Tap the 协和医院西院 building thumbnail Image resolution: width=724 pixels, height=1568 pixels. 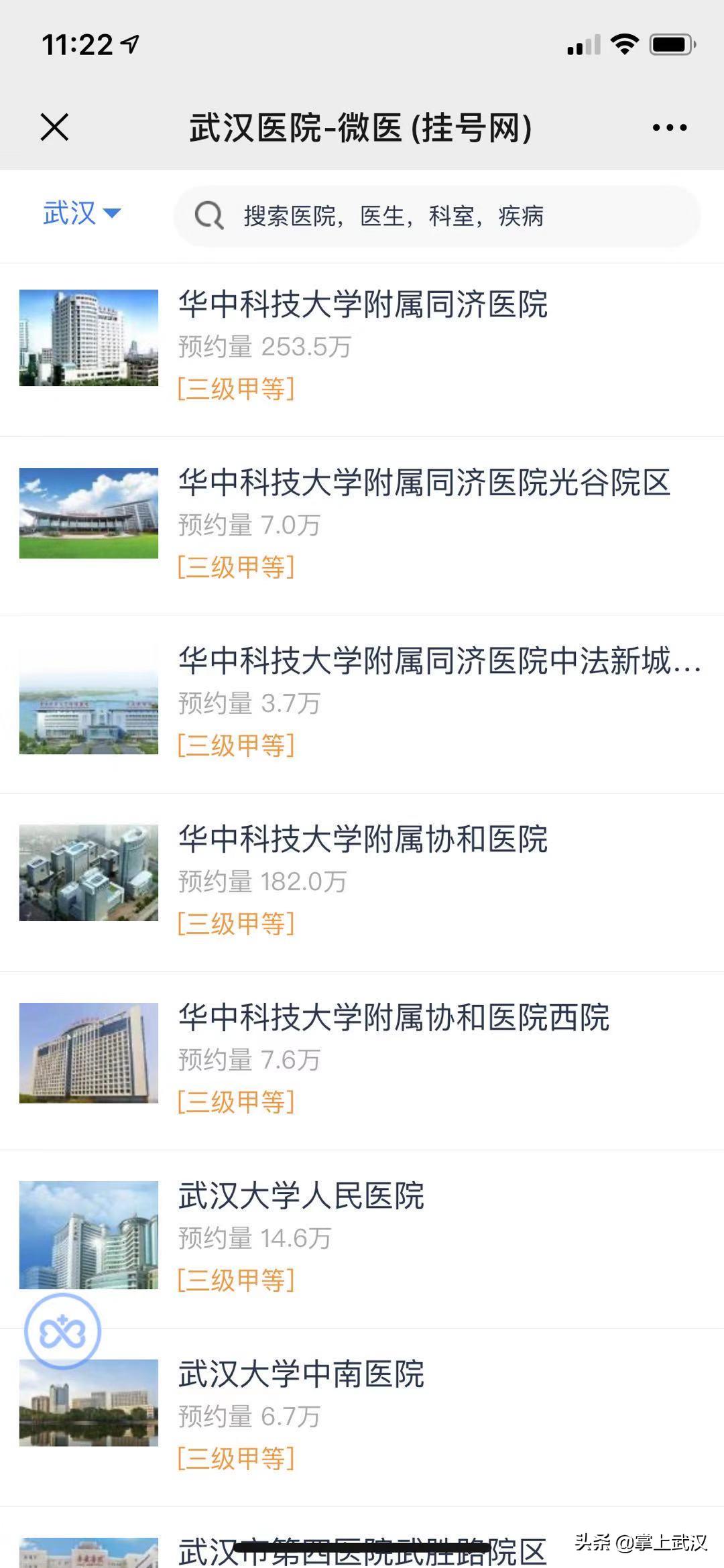tap(88, 1054)
